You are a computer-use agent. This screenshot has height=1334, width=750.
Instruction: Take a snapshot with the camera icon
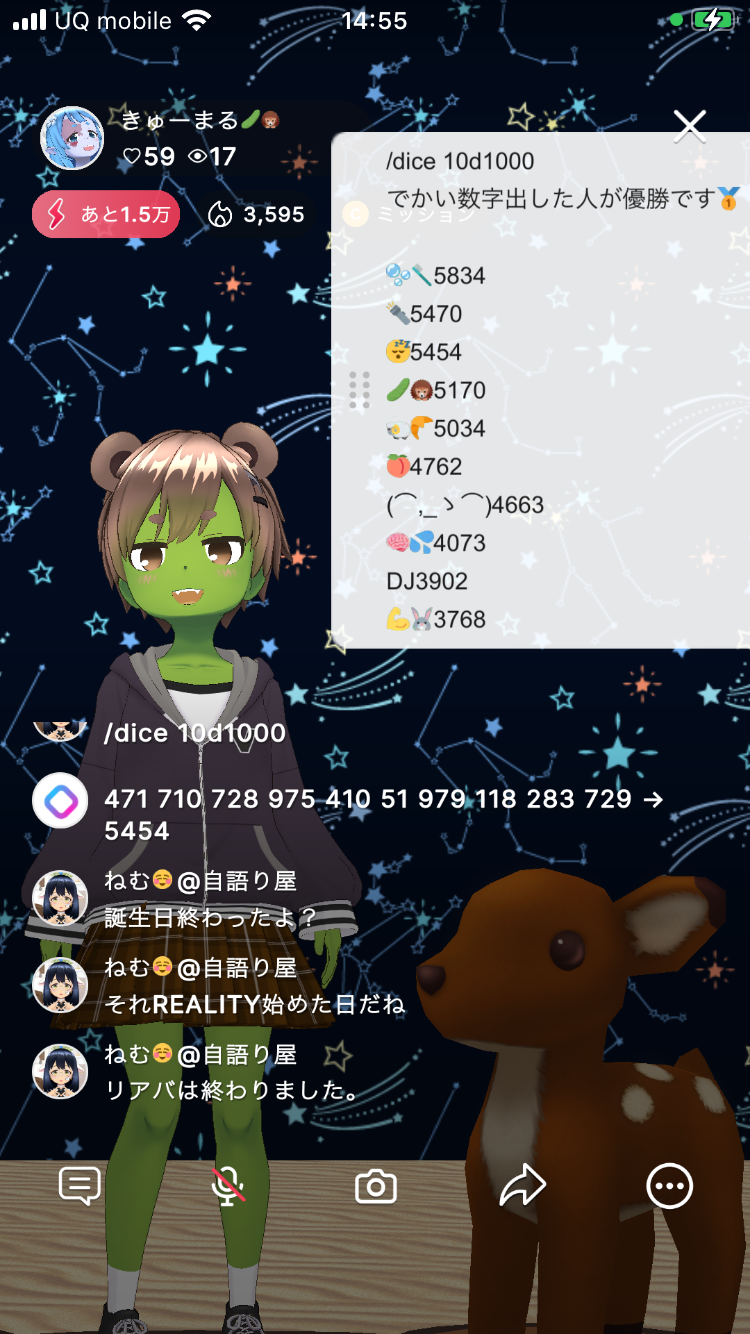point(376,1187)
